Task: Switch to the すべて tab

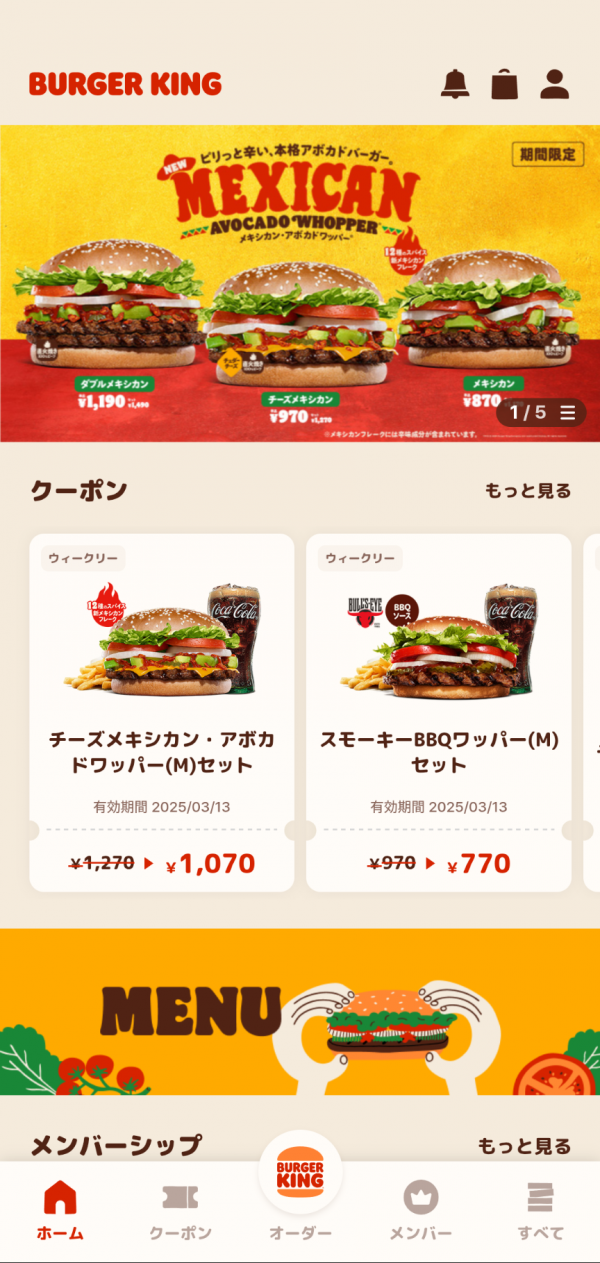Action: (x=540, y=1210)
